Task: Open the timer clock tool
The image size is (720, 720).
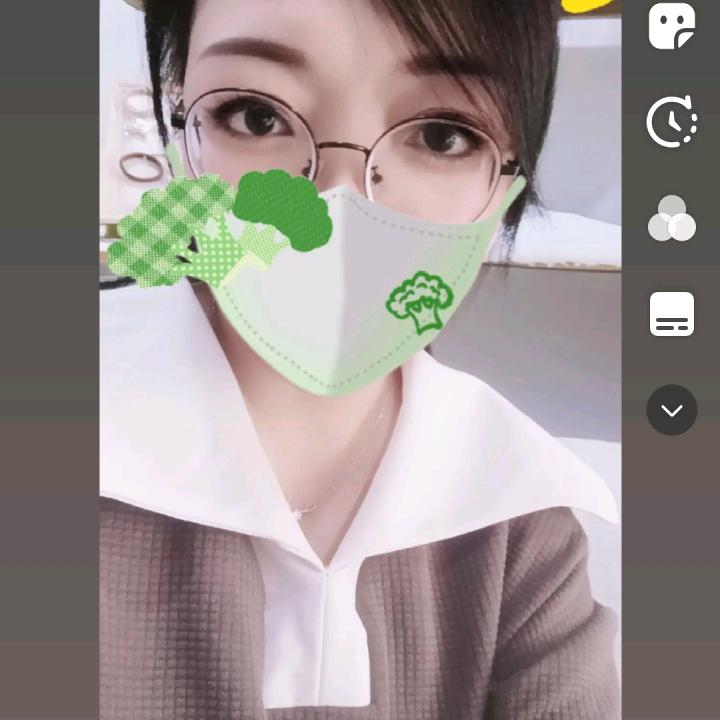Action: [x=672, y=123]
